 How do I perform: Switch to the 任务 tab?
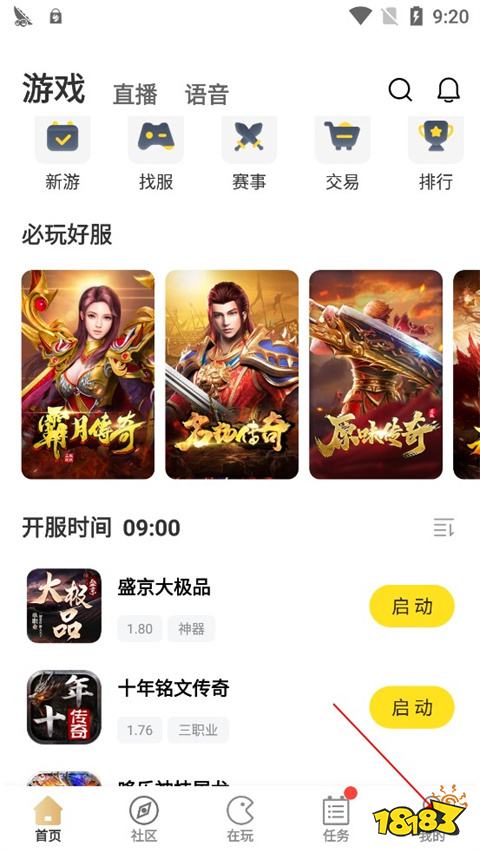coord(336,819)
